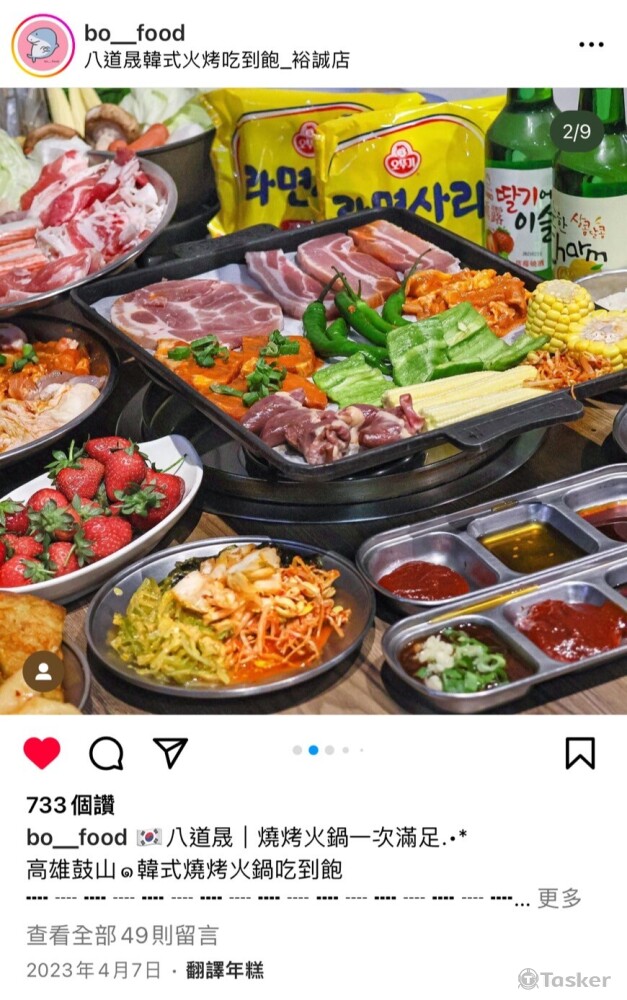Open bo__food username in header
Image resolution: width=627 pixels, height=1000 pixels.
[x=134, y=33]
